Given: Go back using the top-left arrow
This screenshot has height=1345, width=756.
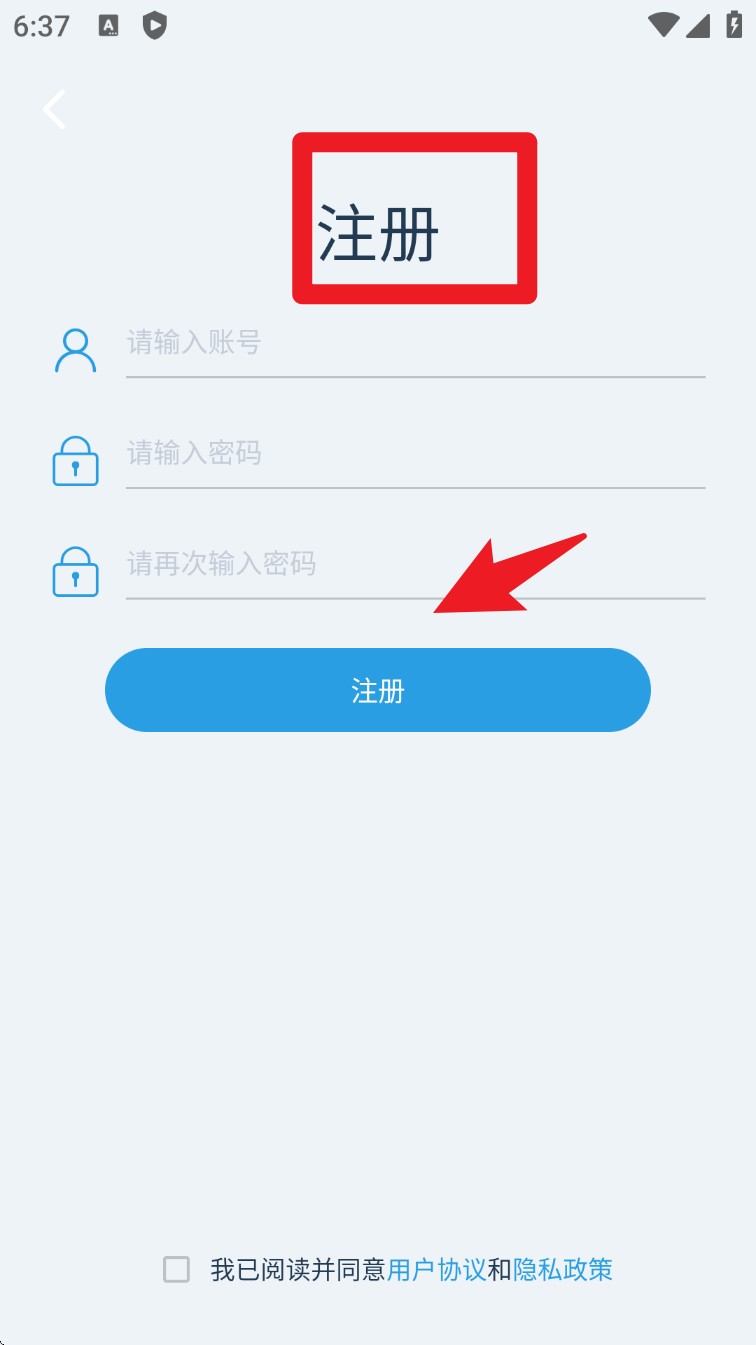Looking at the screenshot, I should tap(55, 109).
